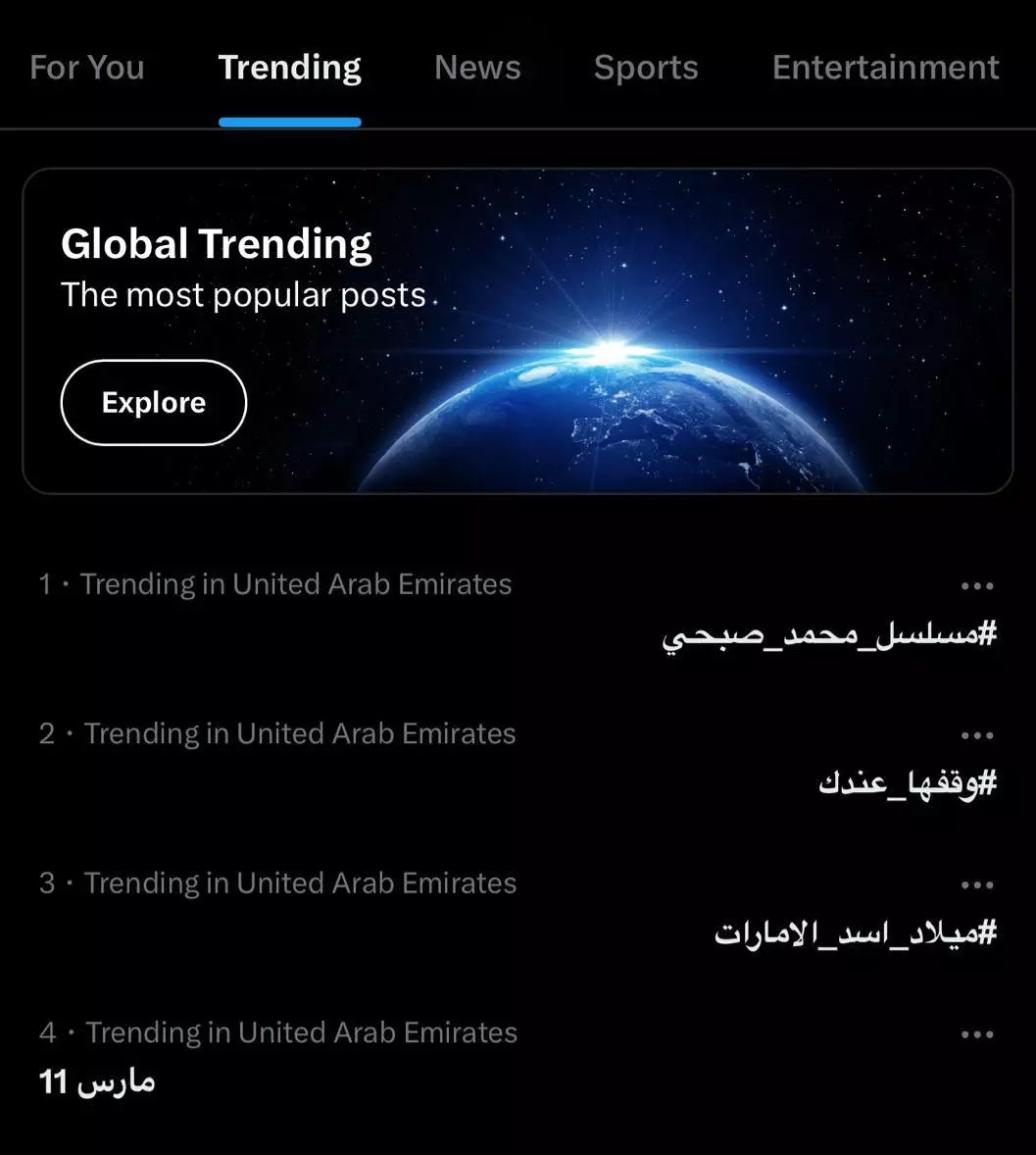Screen dimensions: 1036x1155
Task: Switch to the Sports tab
Action: 646,68
